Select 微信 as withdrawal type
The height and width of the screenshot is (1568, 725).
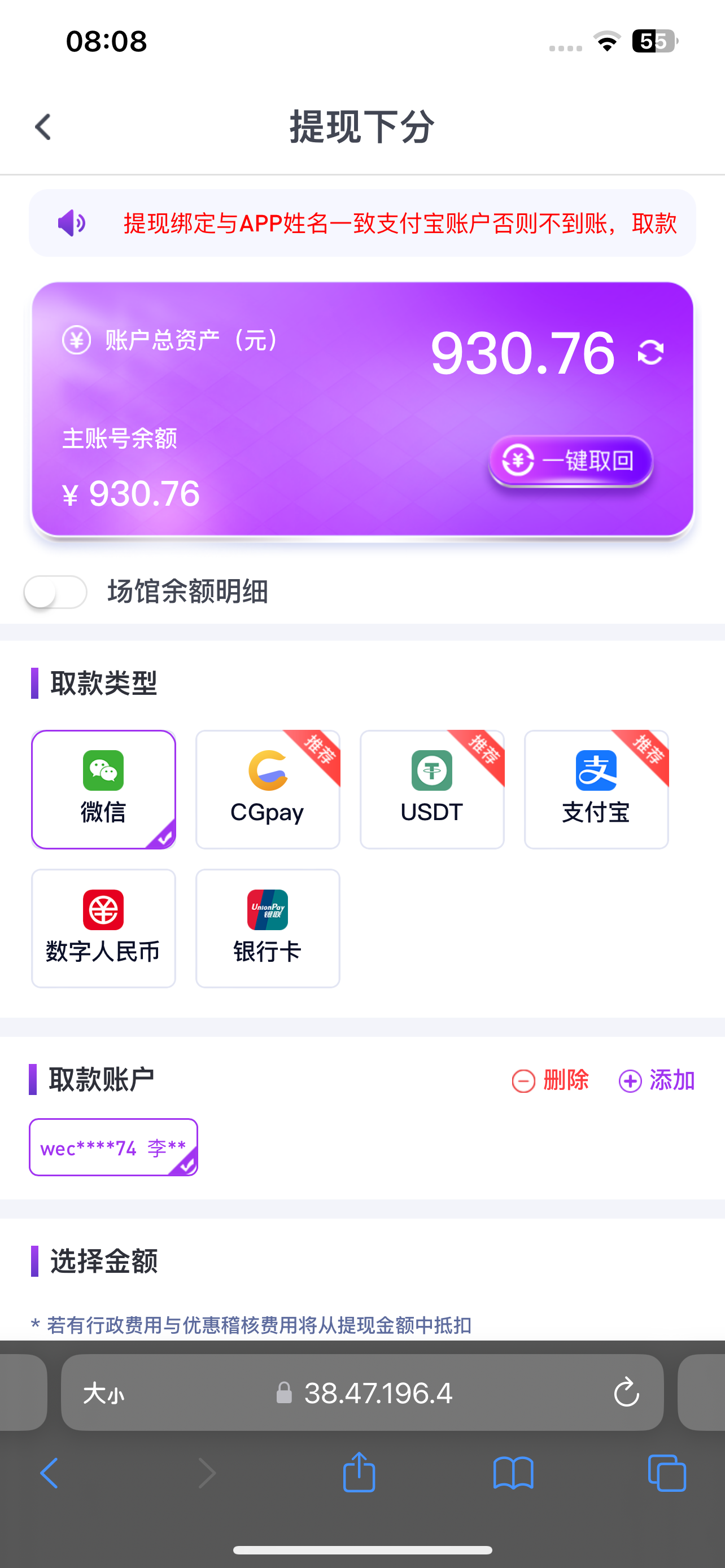[103, 789]
